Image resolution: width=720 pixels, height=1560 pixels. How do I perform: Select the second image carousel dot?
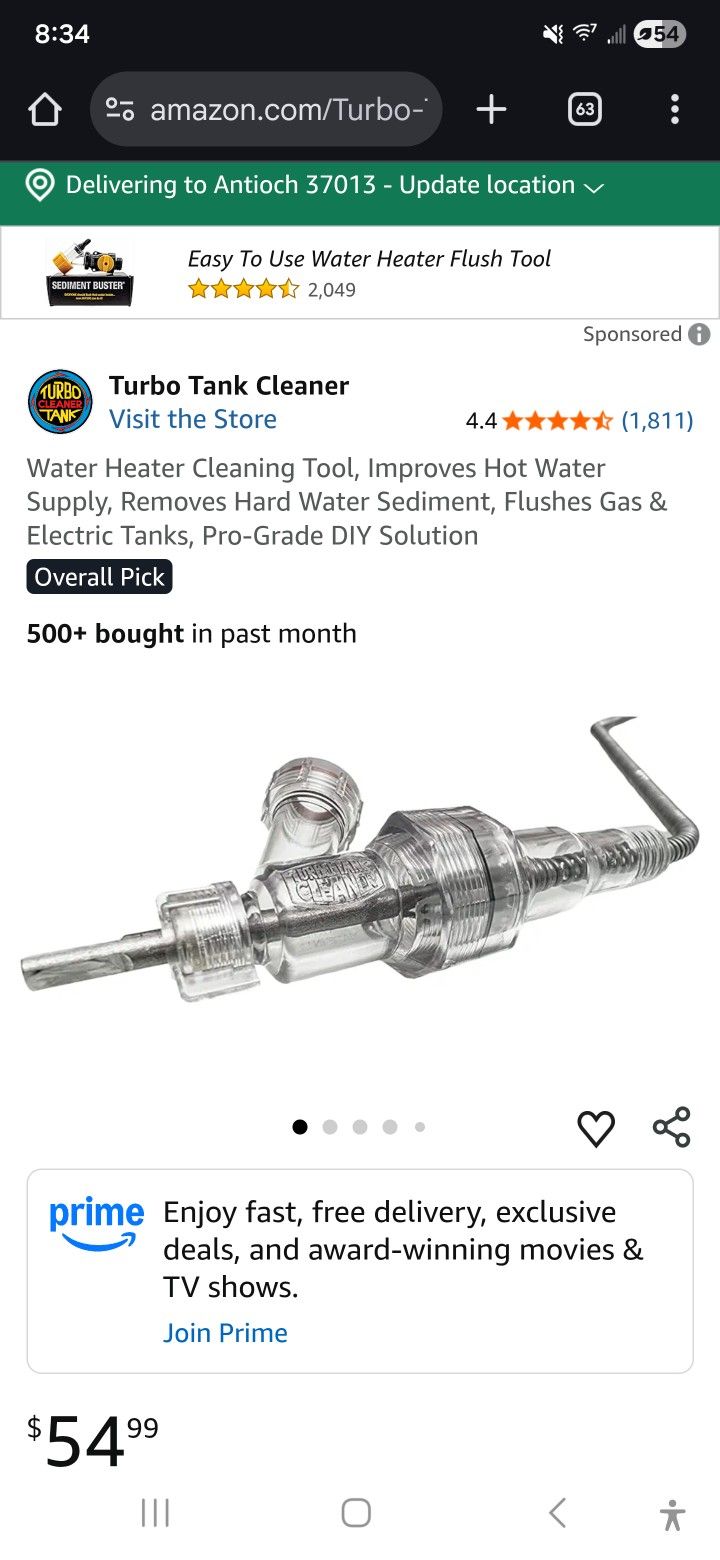coord(330,1126)
